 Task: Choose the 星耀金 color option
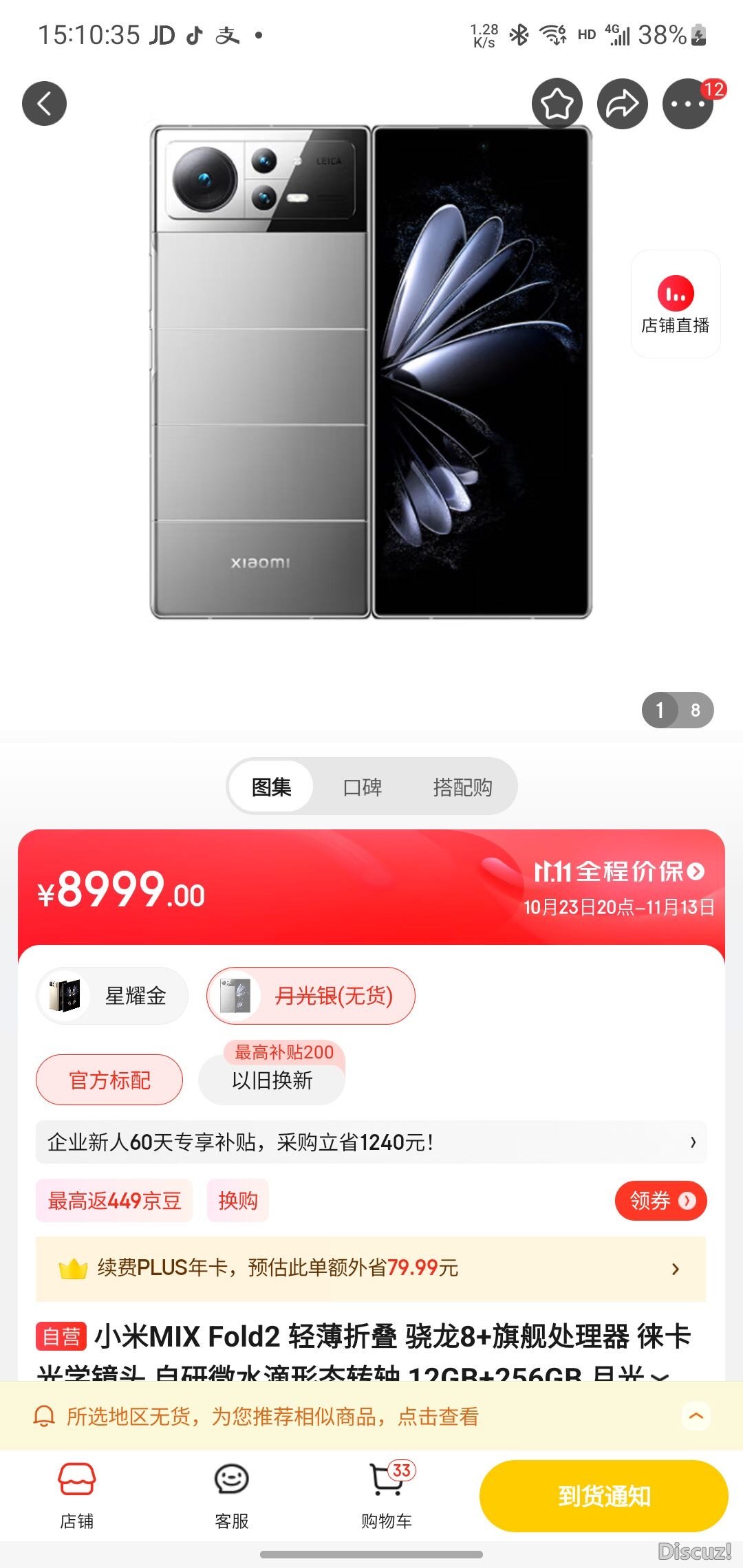click(x=112, y=996)
